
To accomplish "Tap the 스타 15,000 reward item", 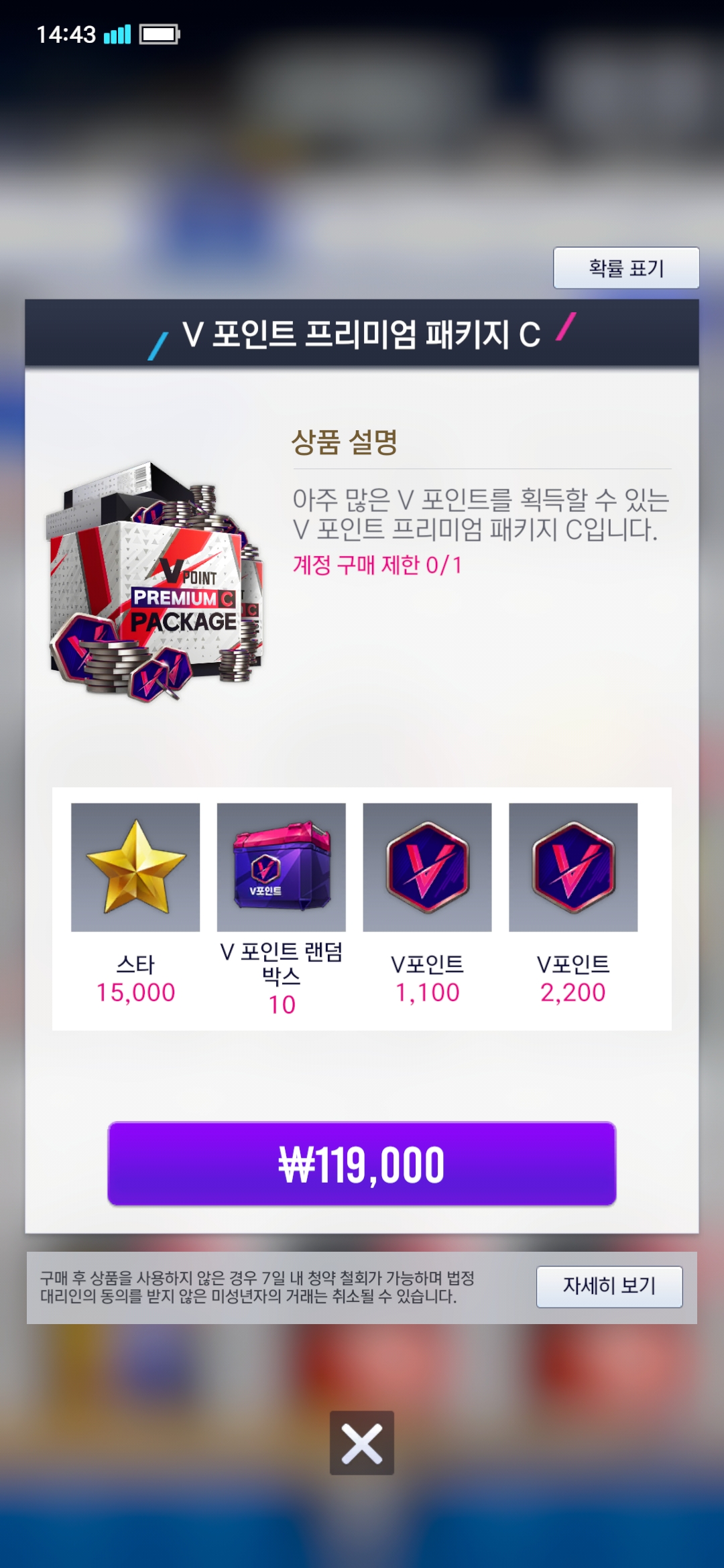I will pyautogui.click(x=135, y=867).
